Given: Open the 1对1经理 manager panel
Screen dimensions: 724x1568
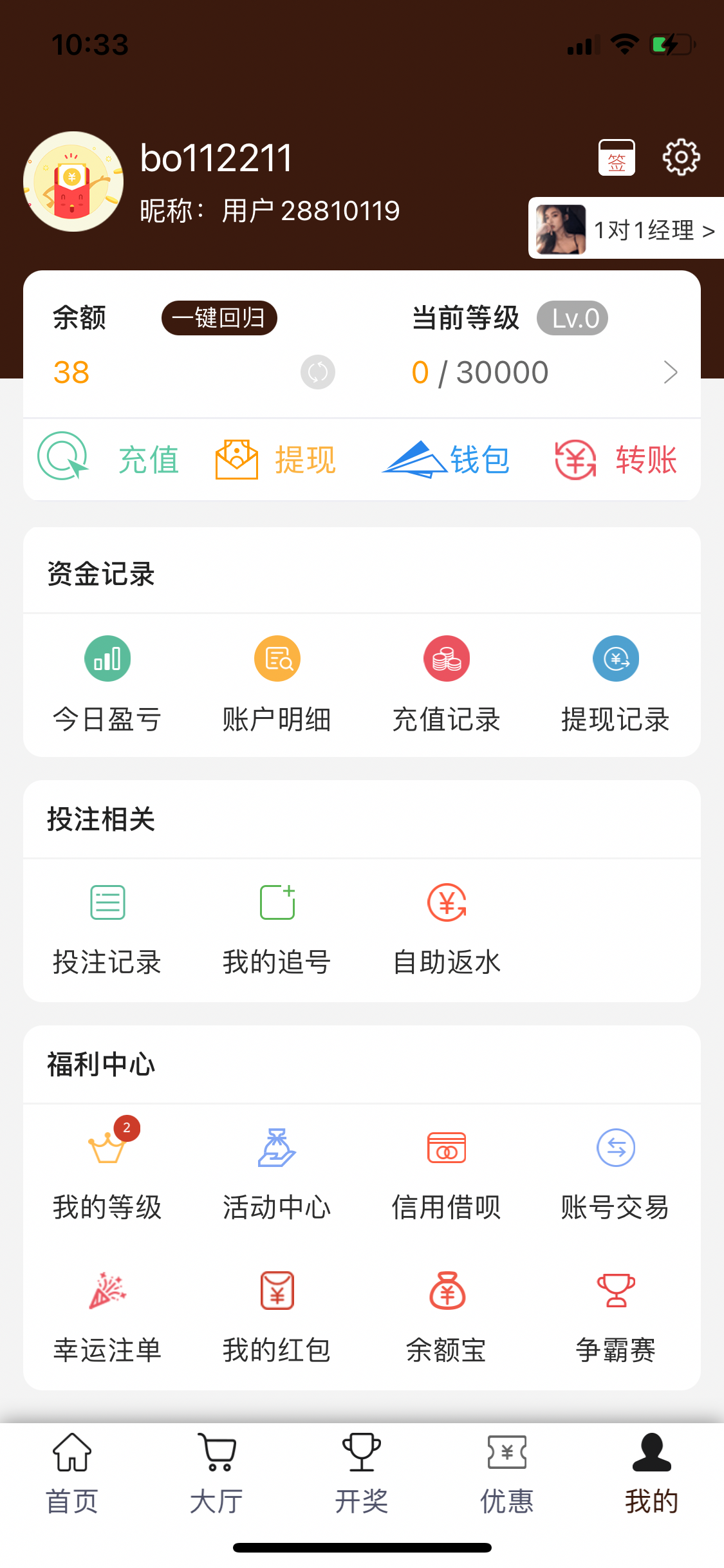Looking at the screenshot, I should click(x=624, y=229).
